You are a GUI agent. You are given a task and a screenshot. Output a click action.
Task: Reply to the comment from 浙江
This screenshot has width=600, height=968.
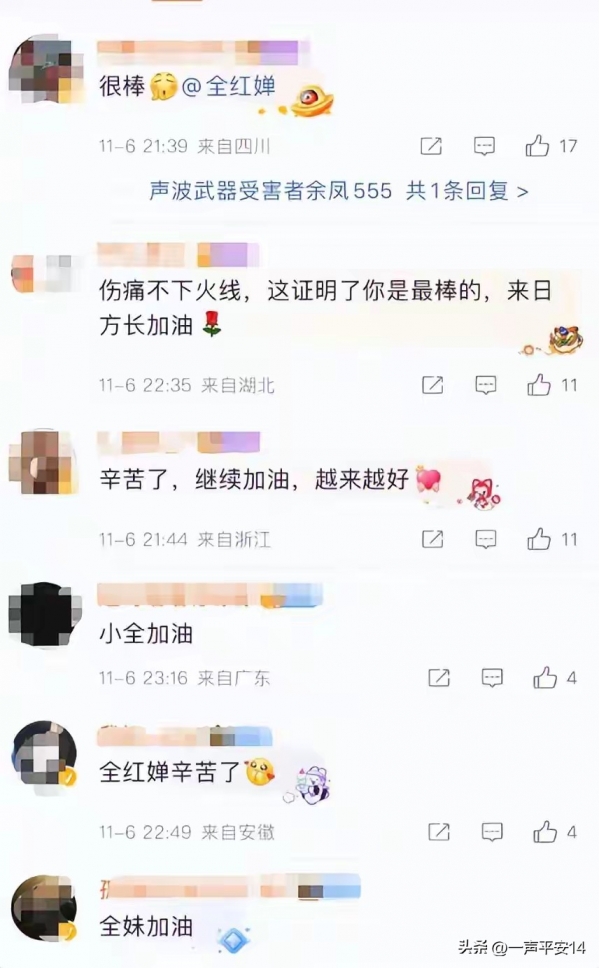click(x=485, y=539)
